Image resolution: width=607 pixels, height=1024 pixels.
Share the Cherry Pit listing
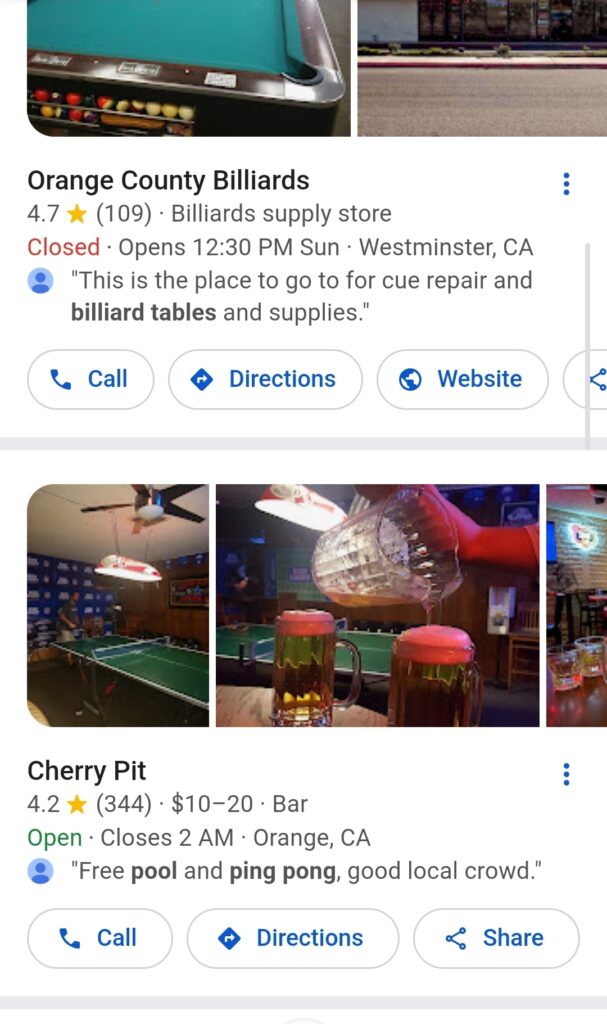[x=496, y=938]
